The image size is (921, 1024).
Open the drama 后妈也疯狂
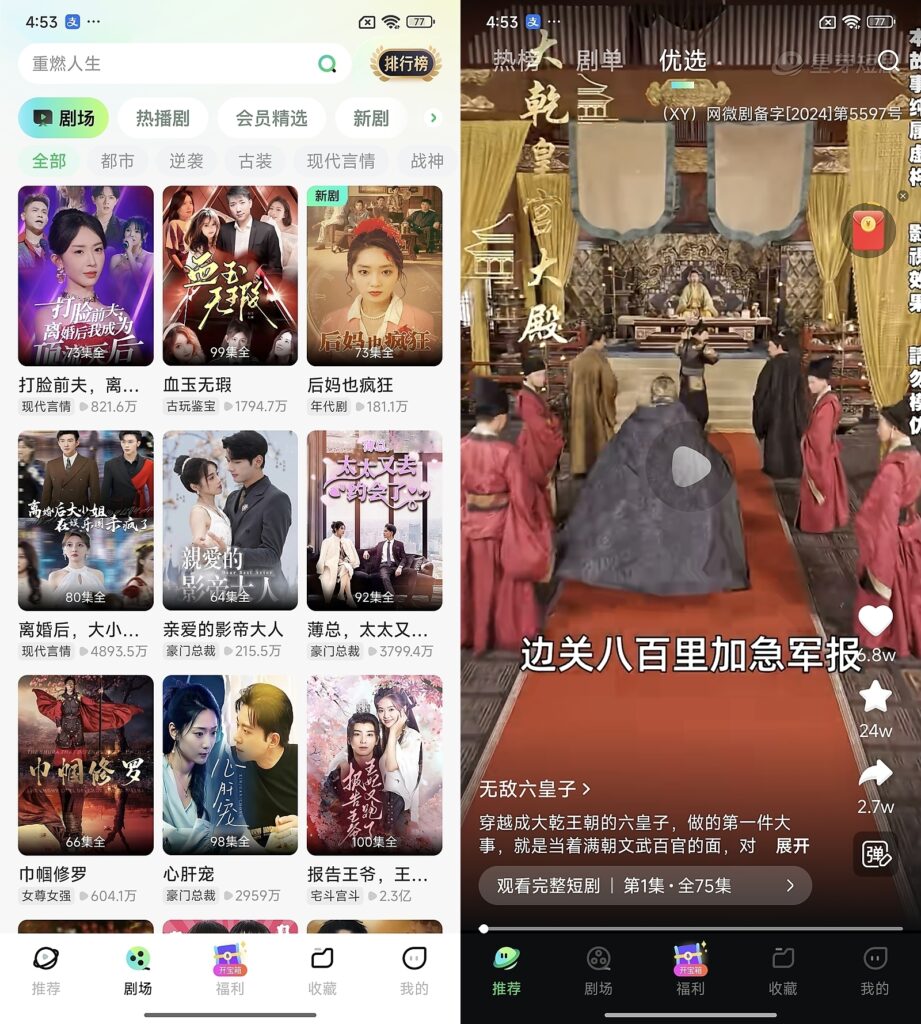click(374, 276)
